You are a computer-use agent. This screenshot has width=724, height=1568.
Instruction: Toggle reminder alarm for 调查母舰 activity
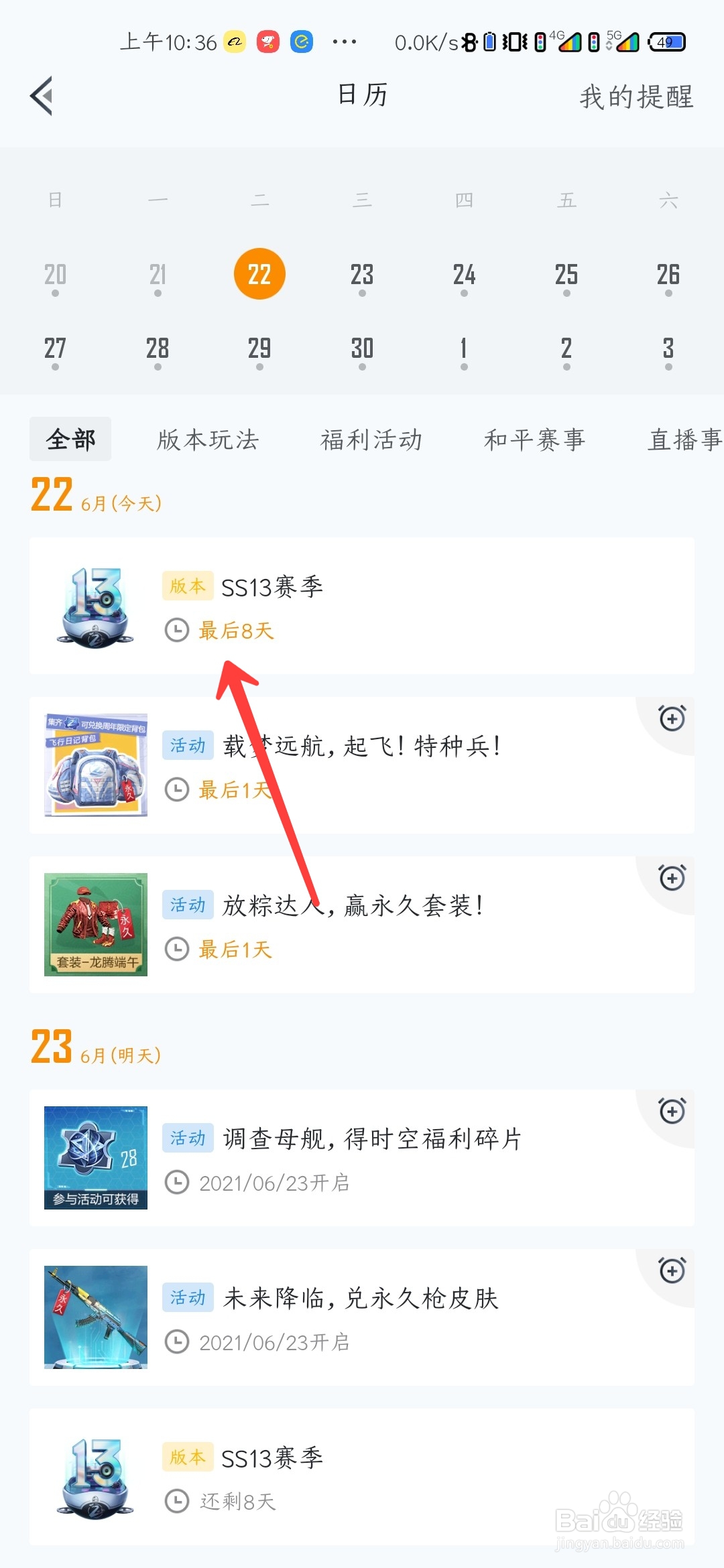coord(672,1110)
